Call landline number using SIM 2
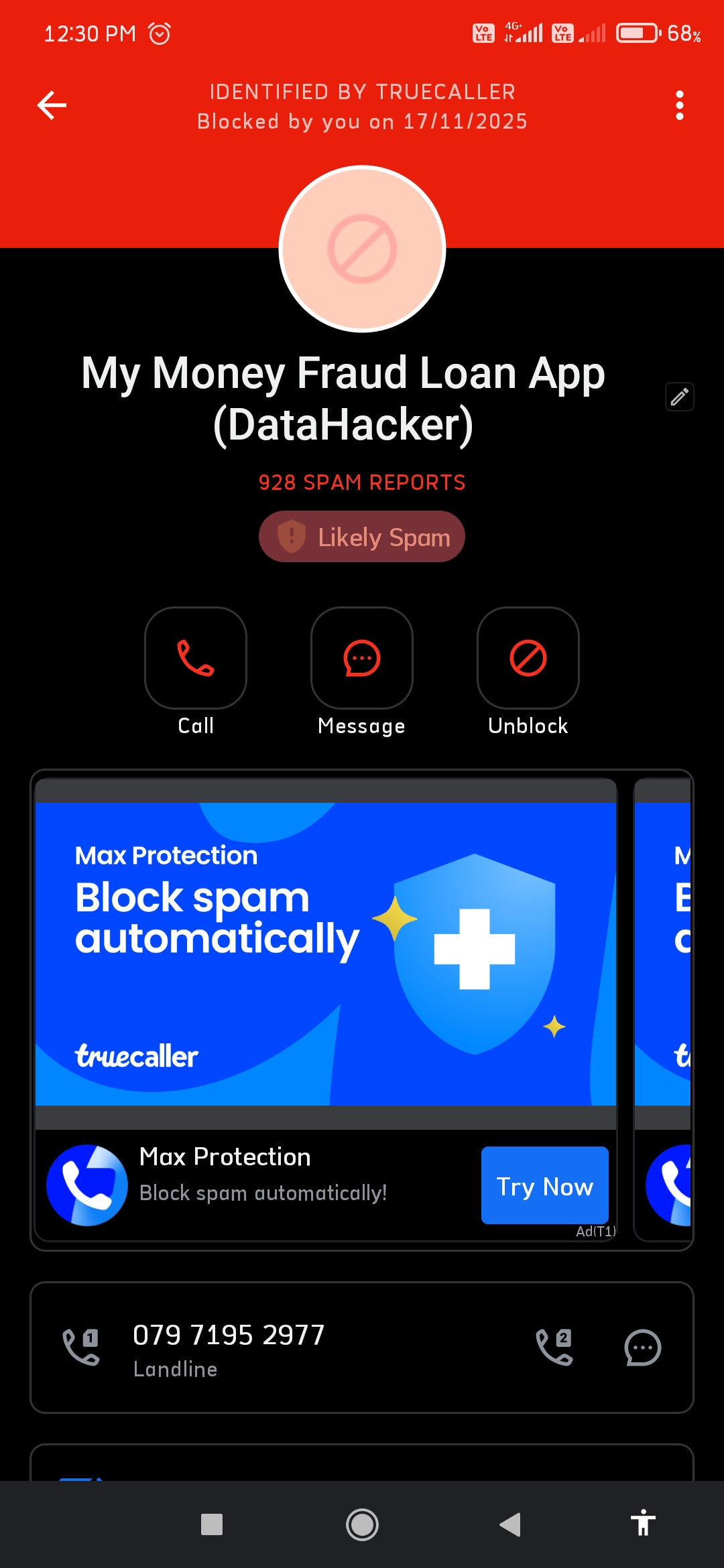Viewport: 724px width, 1568px height. [554, 1348]
